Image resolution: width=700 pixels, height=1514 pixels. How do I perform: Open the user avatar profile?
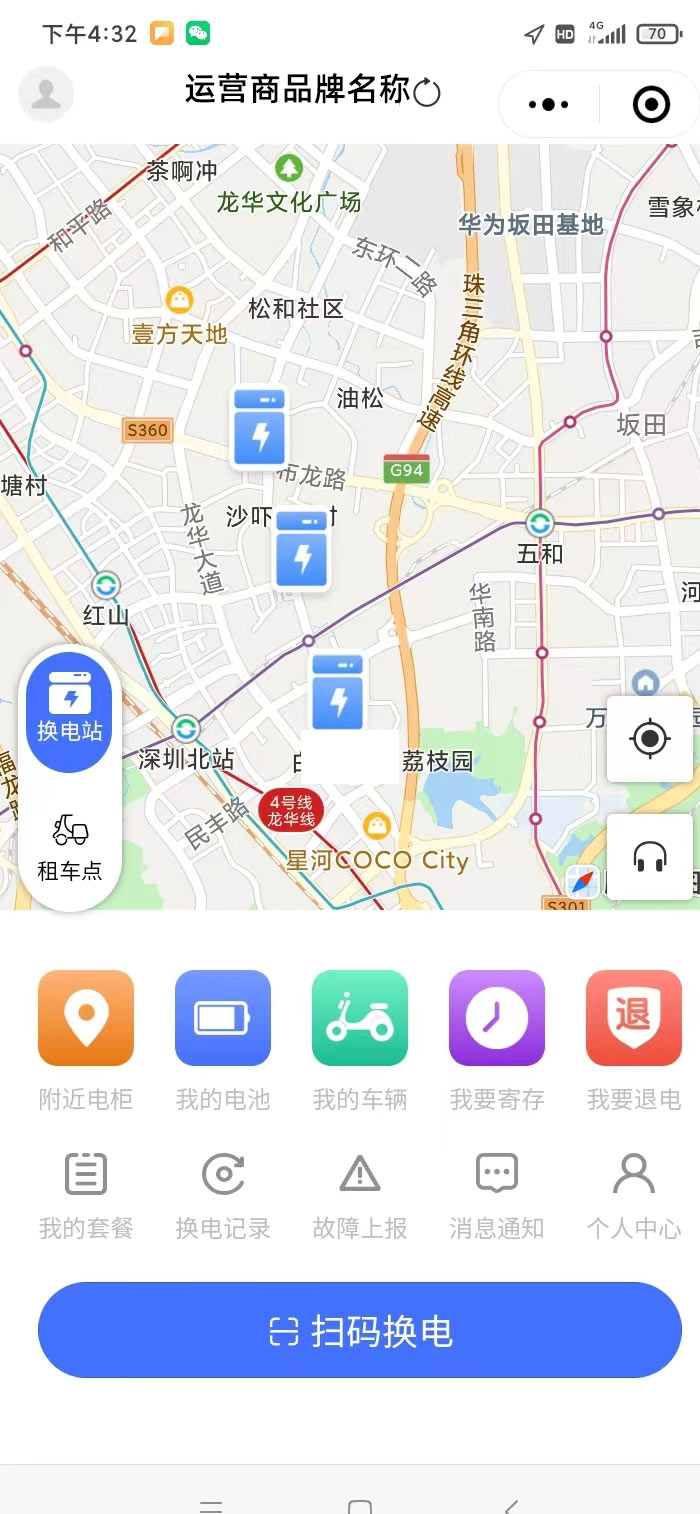(x=46, y=94)
